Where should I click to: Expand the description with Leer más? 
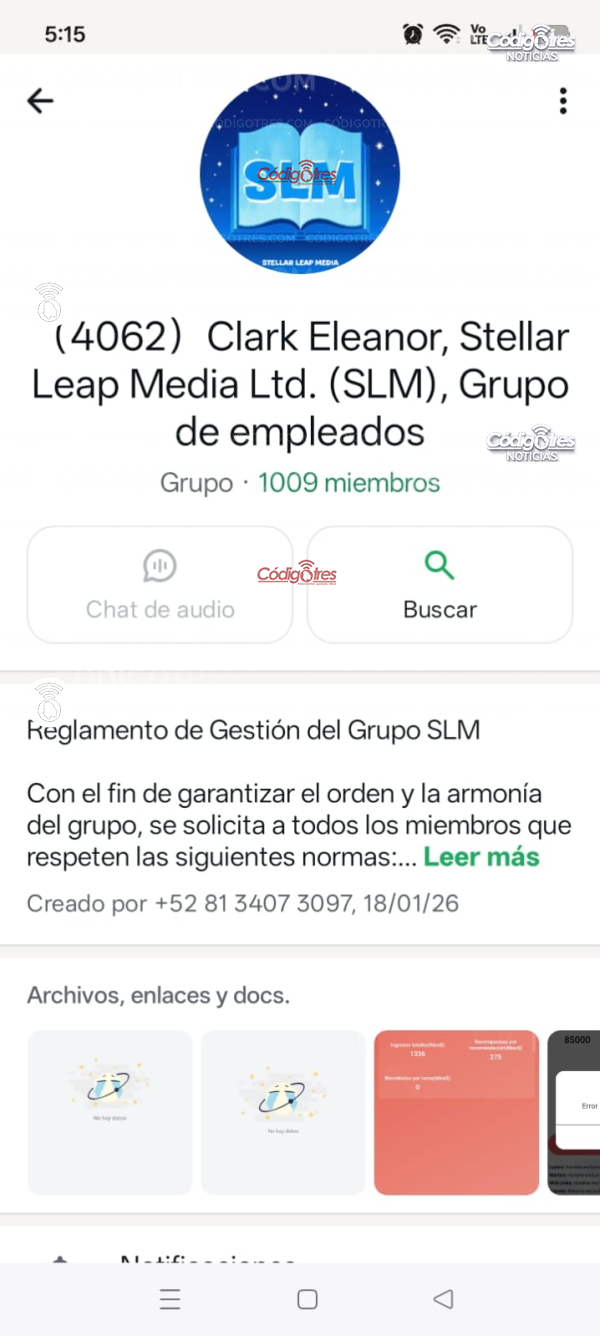(x=481, y=857)
